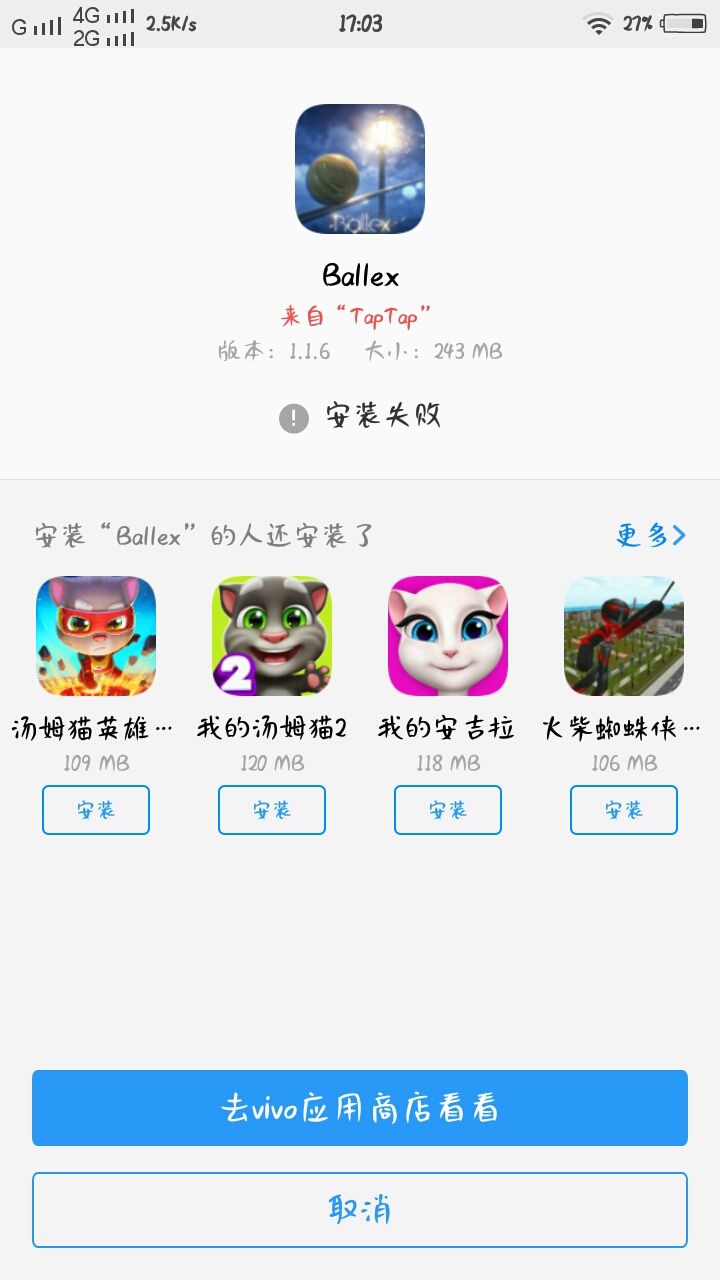Install 火柴蜘蛛侠 with its 安装 button
Viewport: 720px width, 1280px height.
click(624, 810)
